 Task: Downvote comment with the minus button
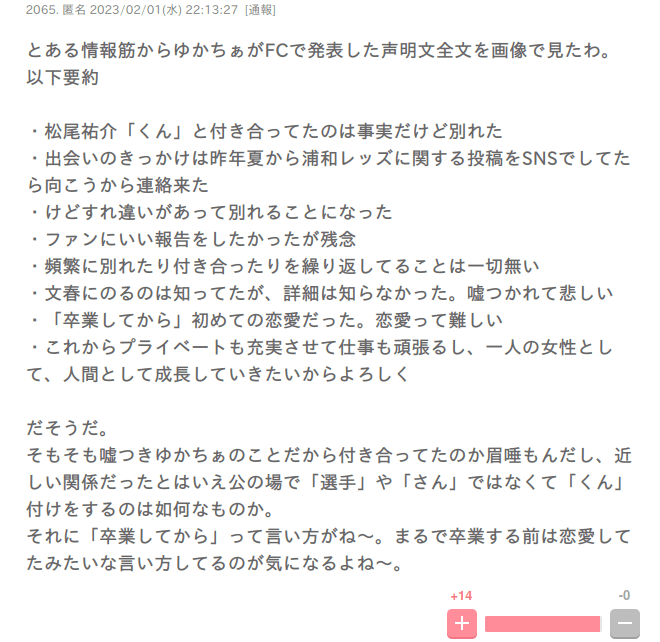click(x=624, y=624)
